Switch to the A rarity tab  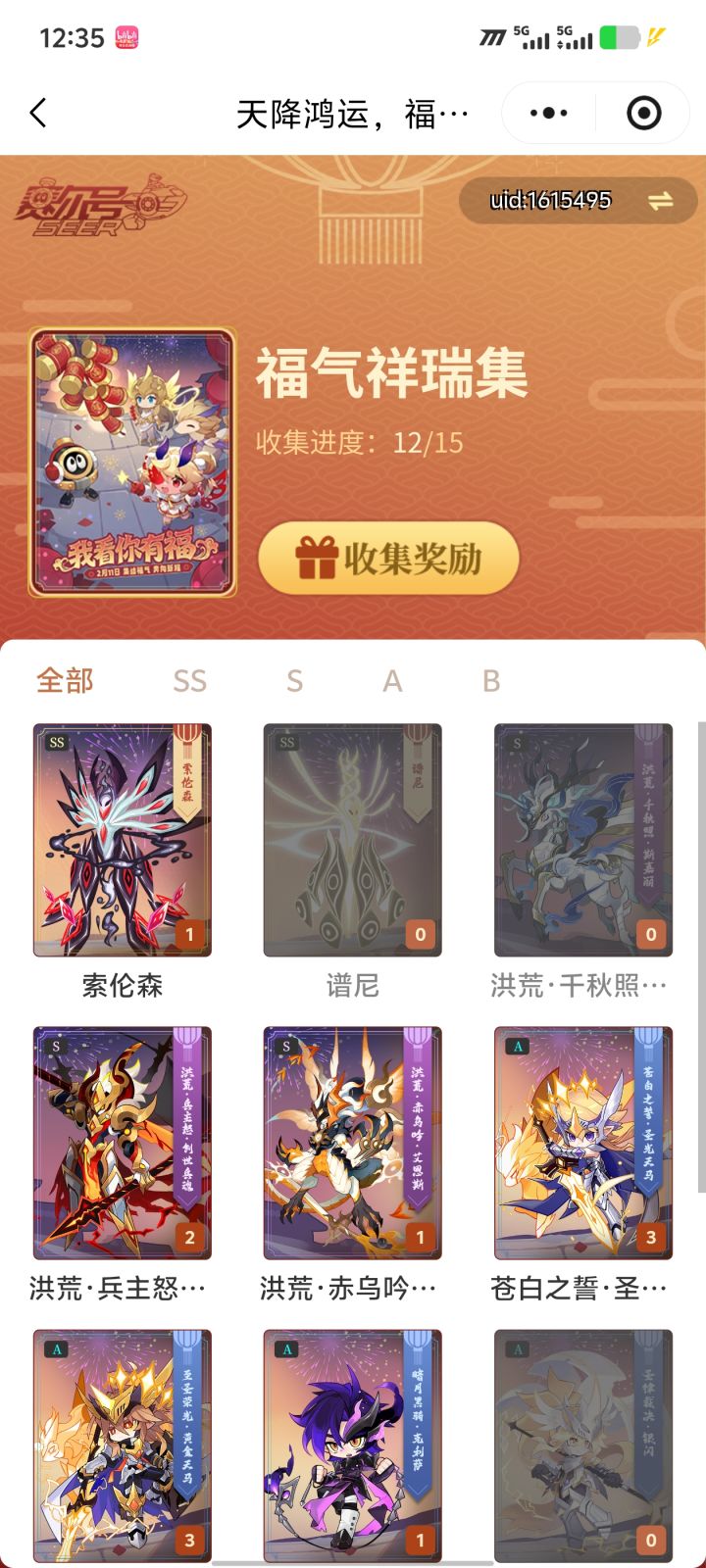392,680
